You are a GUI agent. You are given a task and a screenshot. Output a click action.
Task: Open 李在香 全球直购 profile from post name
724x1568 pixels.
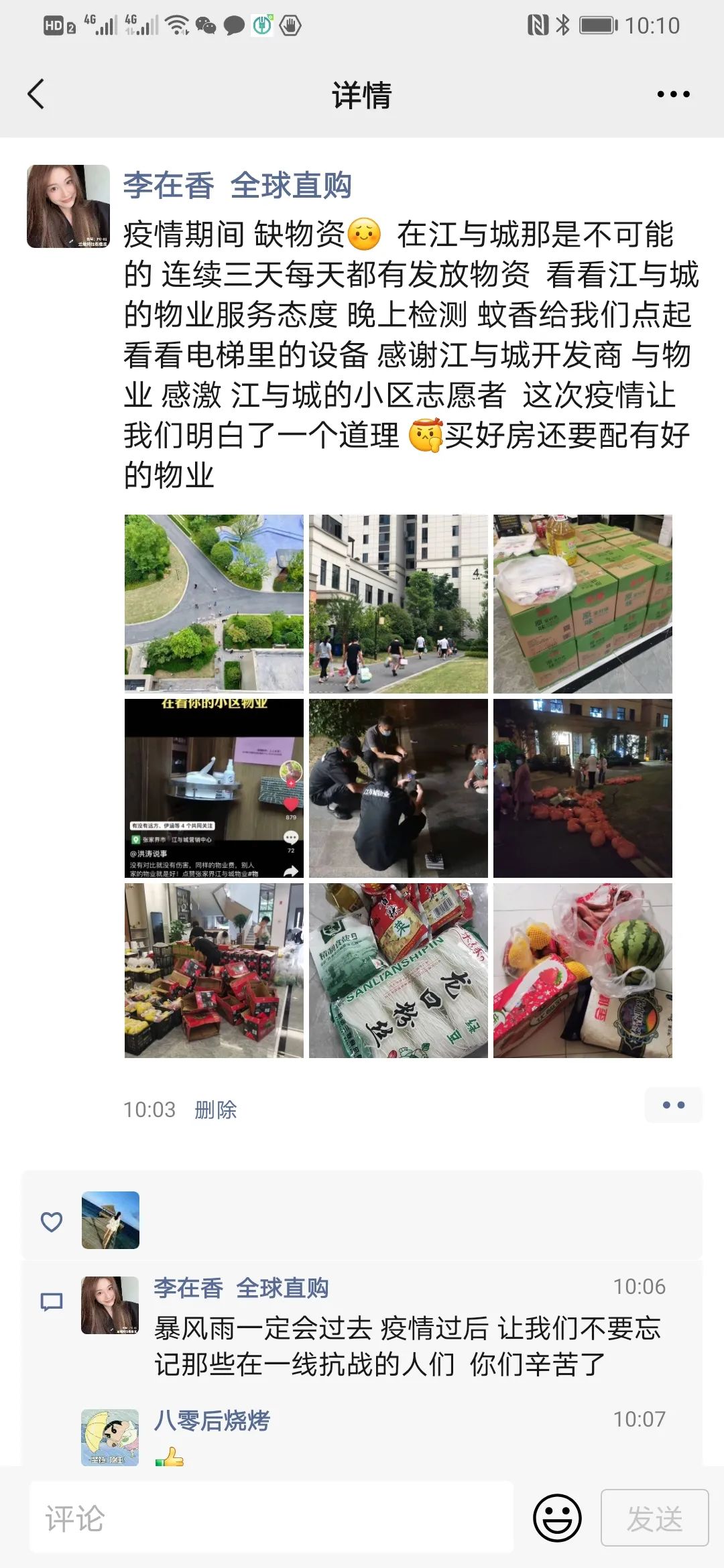tap(237, 186)
